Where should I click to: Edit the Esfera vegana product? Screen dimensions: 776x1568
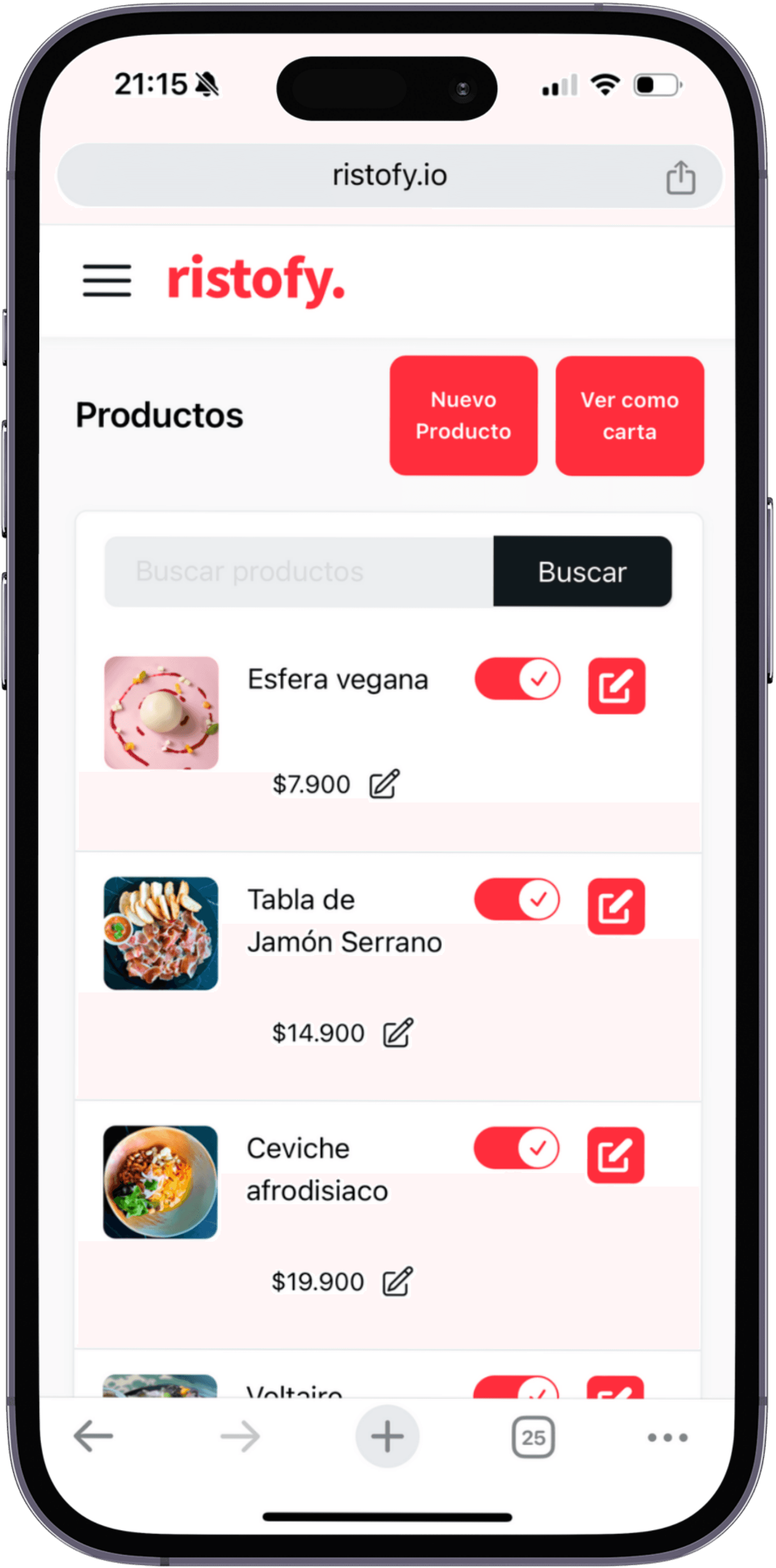pos(616,685)
